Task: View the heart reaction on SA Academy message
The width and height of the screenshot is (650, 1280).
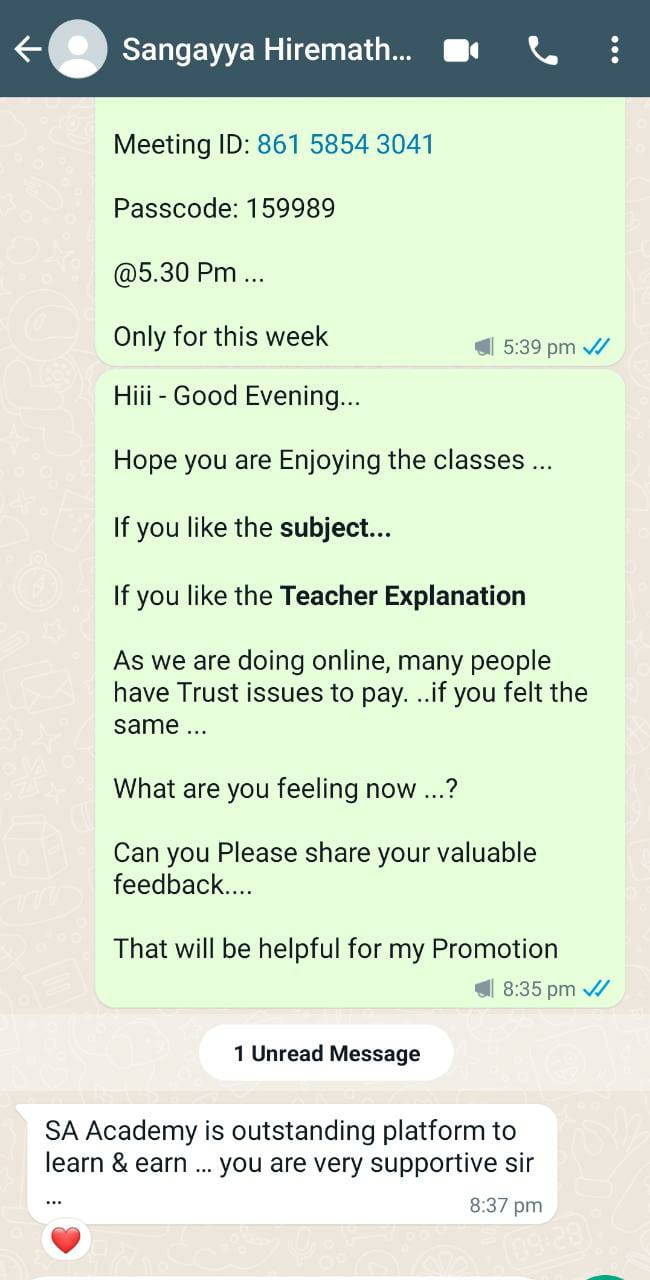Action: (65, 1241)
